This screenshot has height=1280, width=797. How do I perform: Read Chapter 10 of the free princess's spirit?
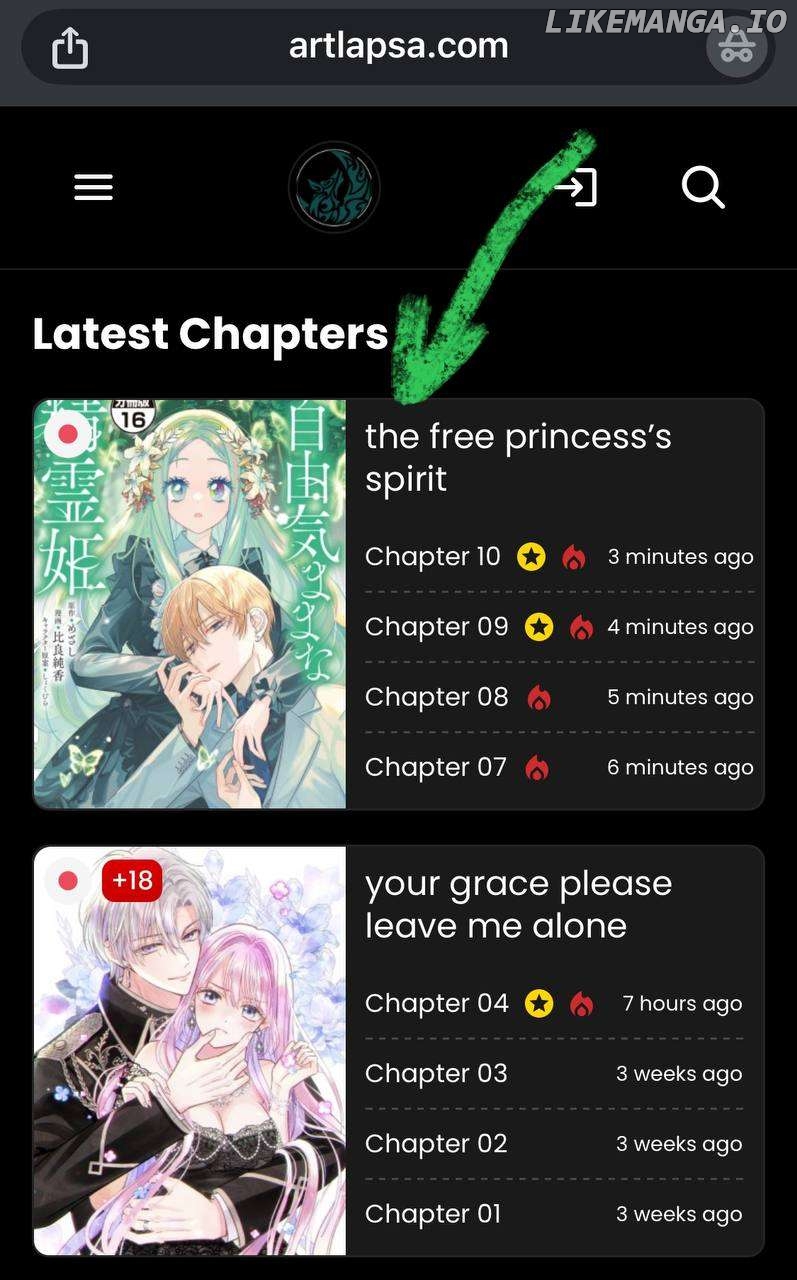tap(432, 557)
